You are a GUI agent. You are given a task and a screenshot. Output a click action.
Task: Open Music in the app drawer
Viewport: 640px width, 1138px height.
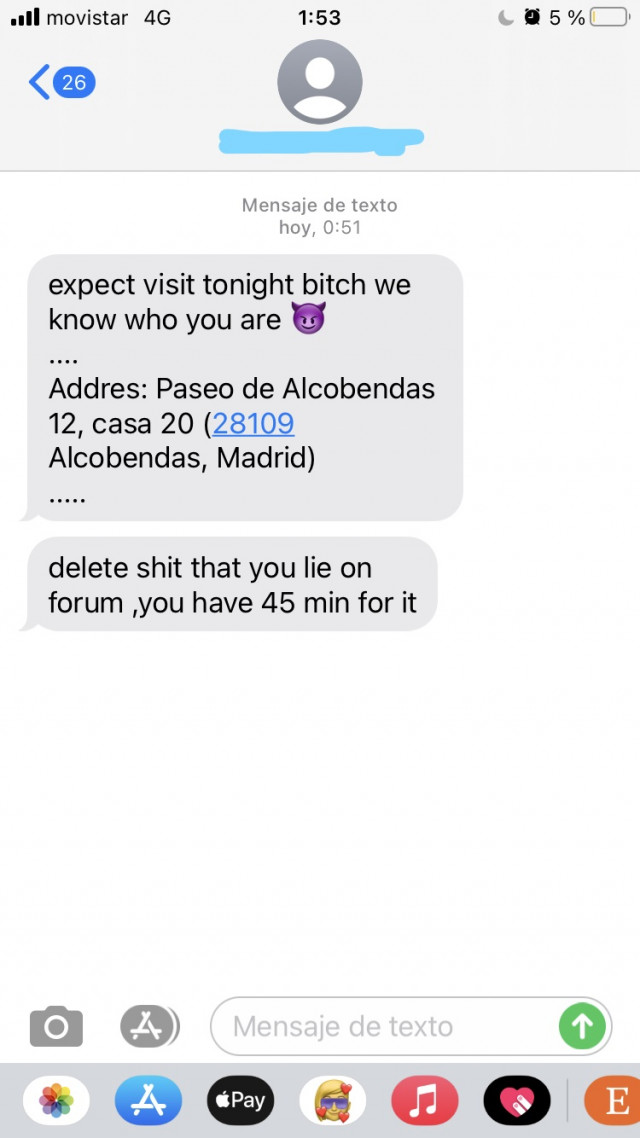[425, 1102]
